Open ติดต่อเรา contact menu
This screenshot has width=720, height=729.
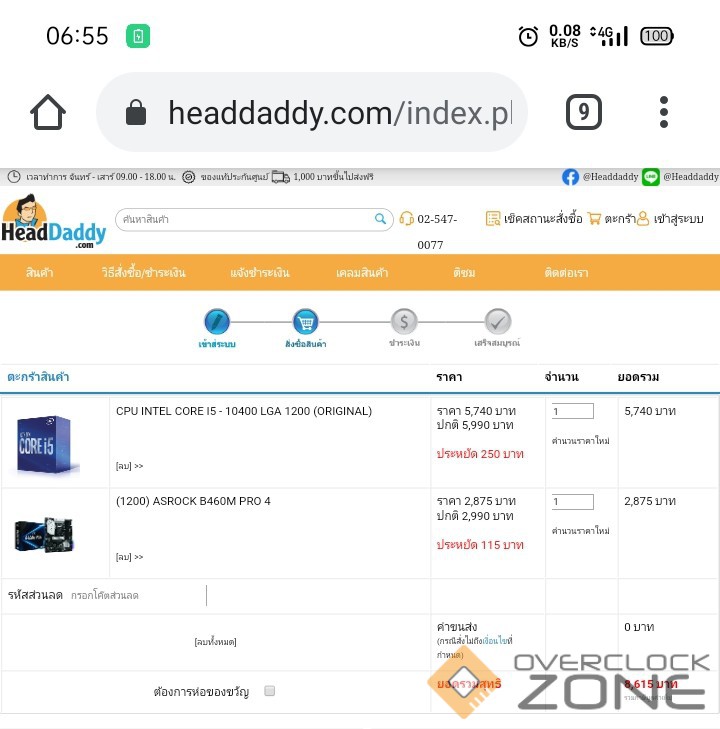566,273
